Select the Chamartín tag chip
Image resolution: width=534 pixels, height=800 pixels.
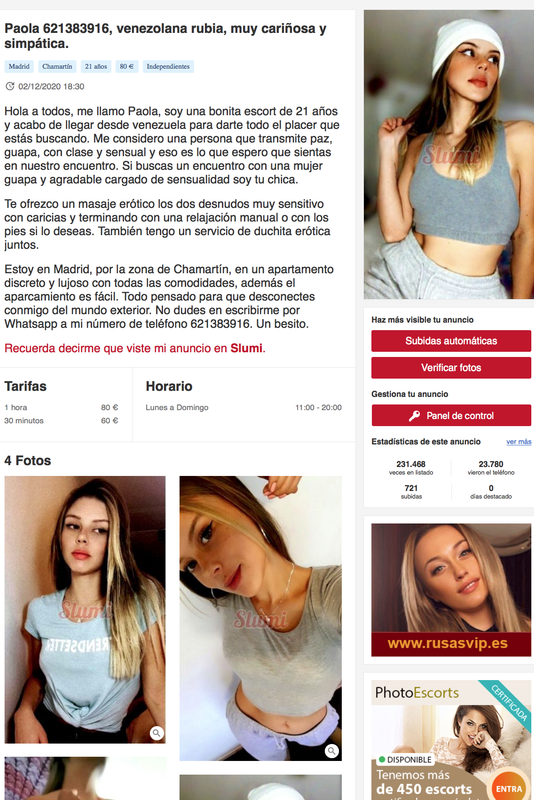click(x=57, y=66)
